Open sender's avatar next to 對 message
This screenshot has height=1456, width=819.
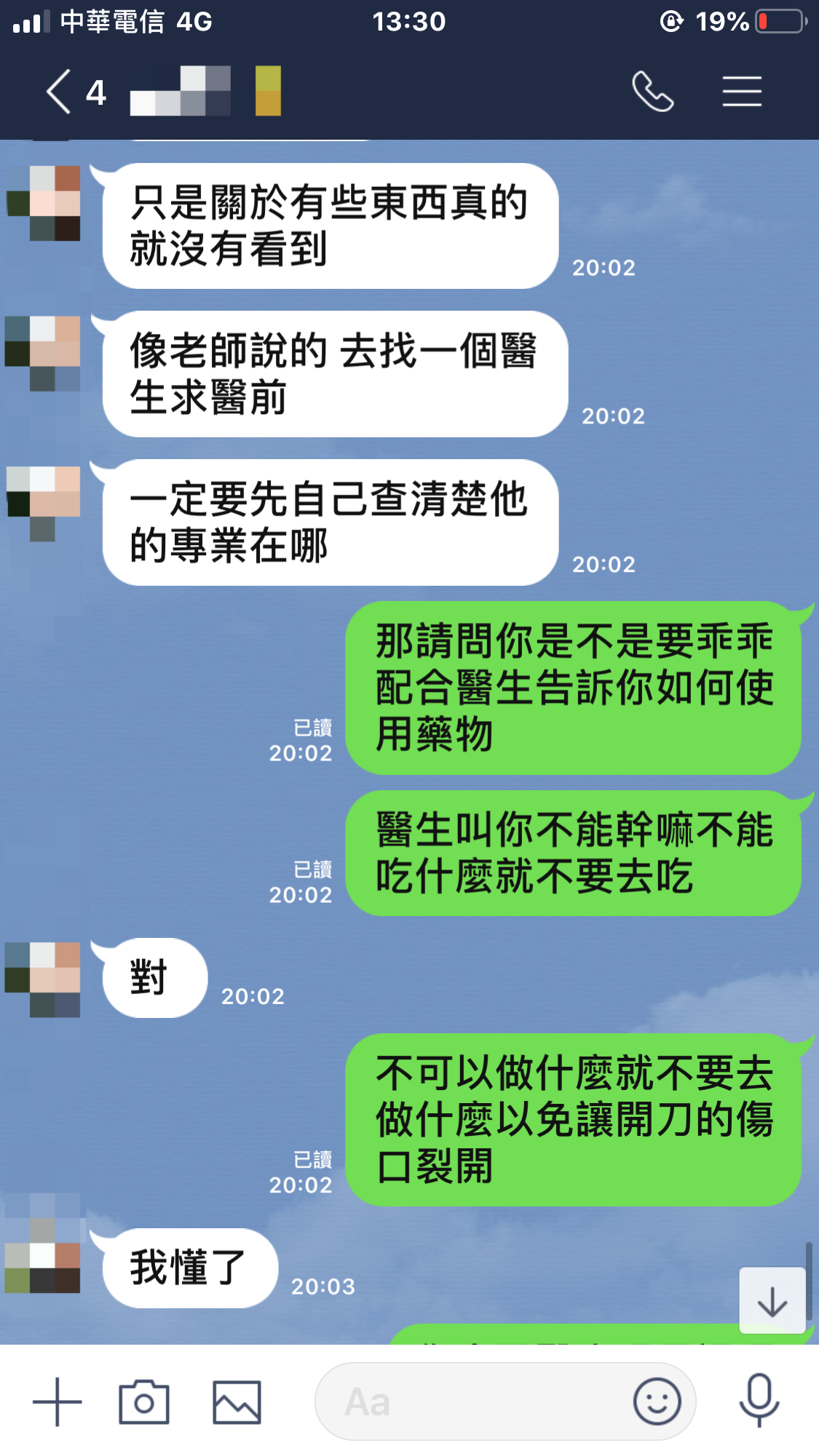tap(42, 979)
